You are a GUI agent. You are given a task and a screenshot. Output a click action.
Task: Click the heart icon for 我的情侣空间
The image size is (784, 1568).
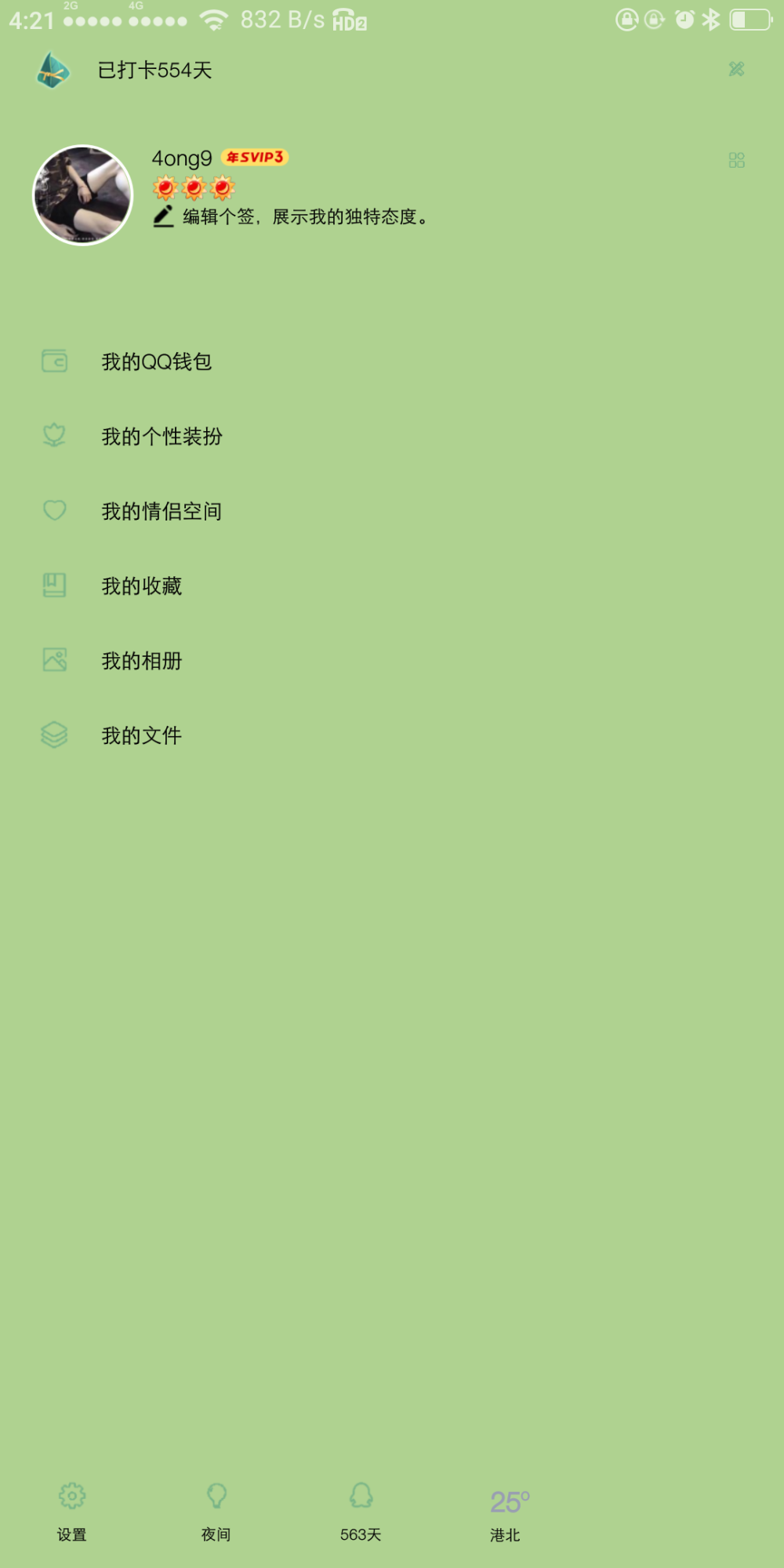53,510
